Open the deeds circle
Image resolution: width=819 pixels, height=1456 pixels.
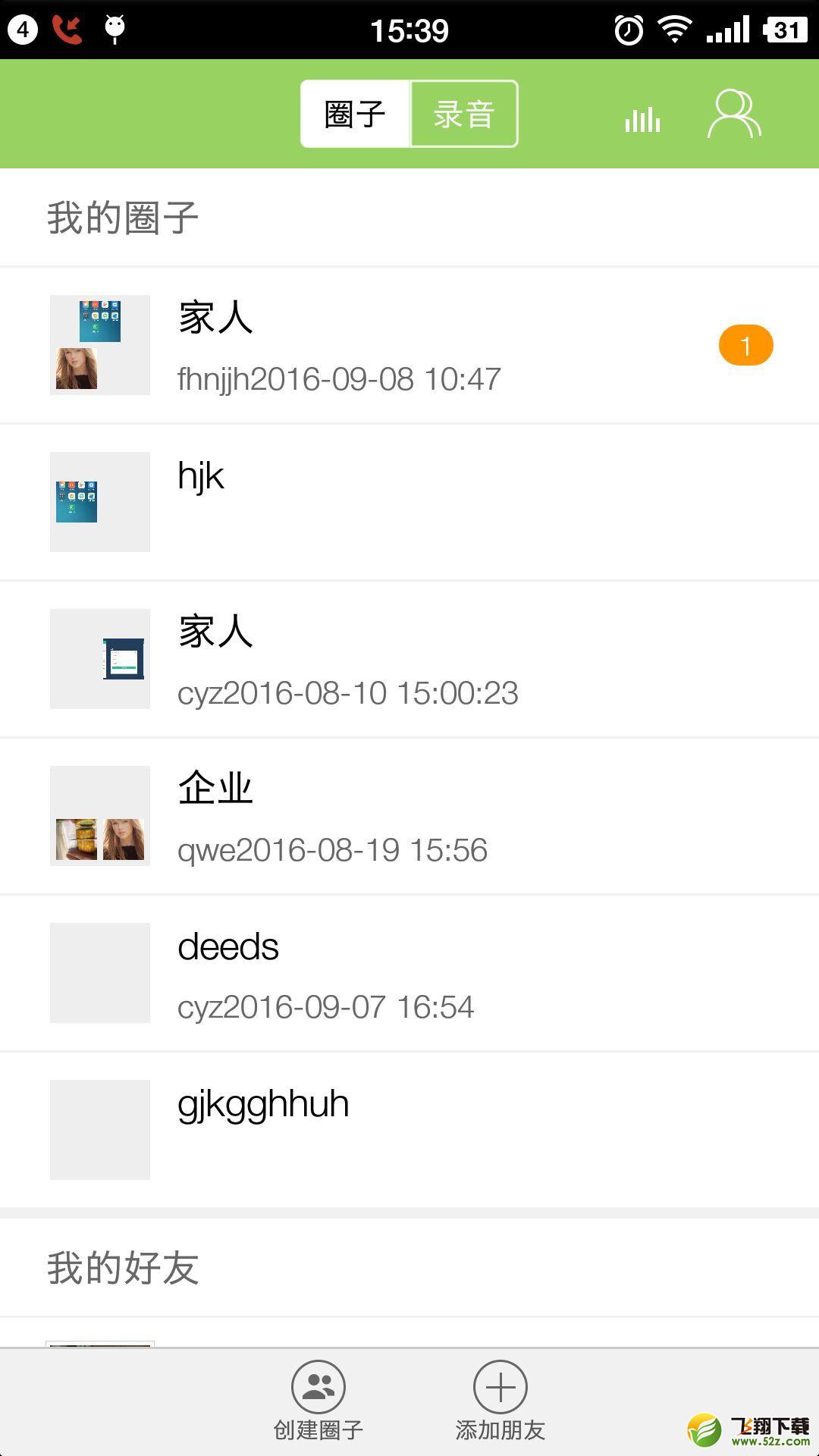tap(409, 973)
